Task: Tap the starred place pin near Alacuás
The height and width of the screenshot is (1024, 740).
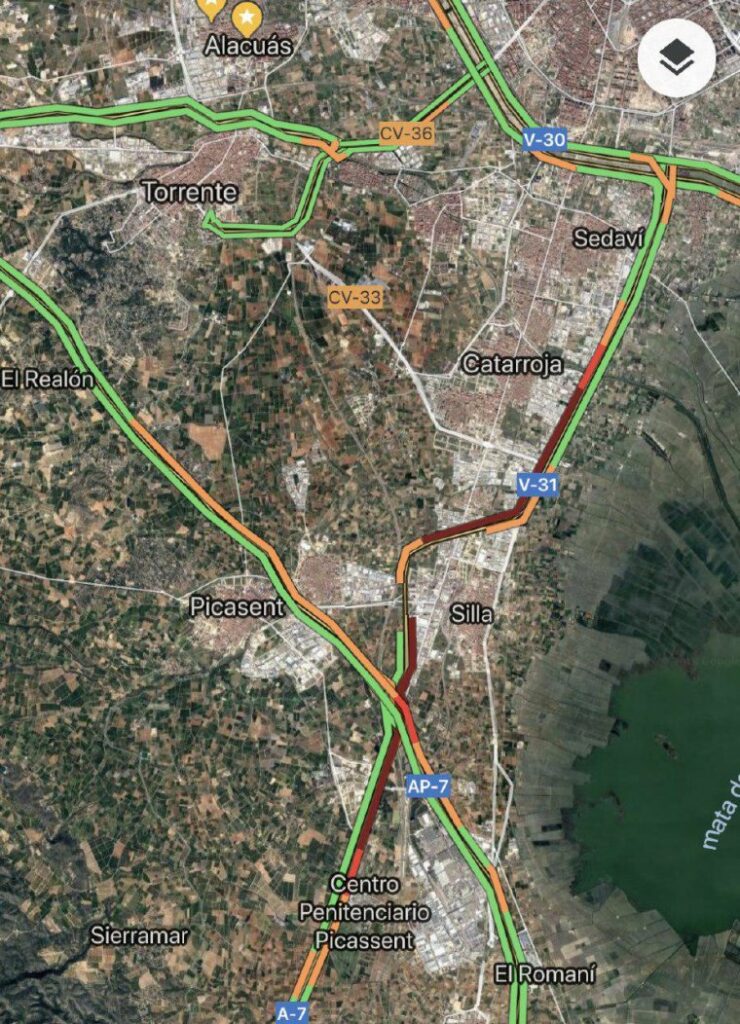Action: [246, 18]
